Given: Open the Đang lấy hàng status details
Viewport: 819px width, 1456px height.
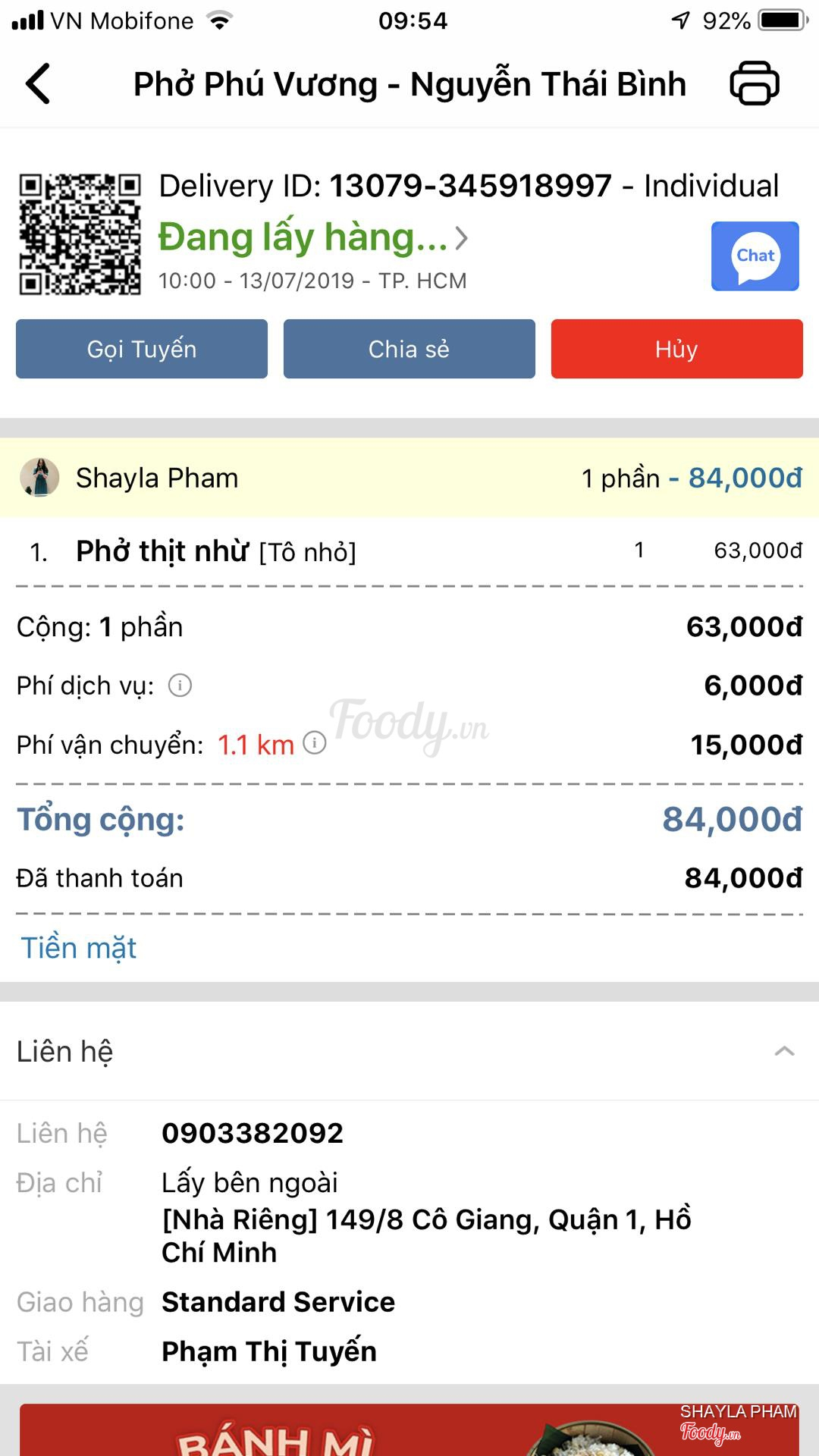Looking at the screenshot, I should (x=312, y=238).
